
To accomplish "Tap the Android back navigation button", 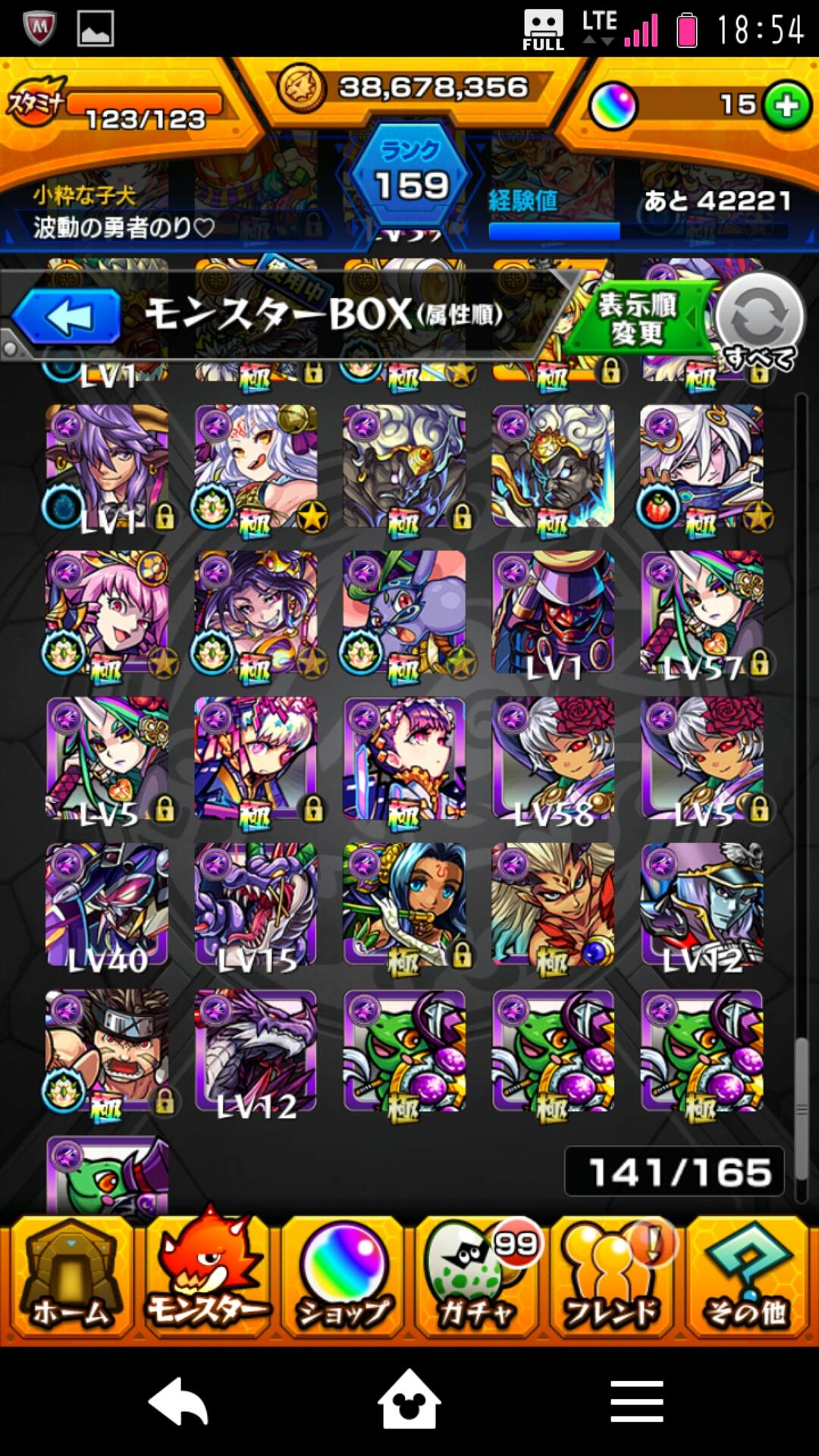I will 179,1401.
